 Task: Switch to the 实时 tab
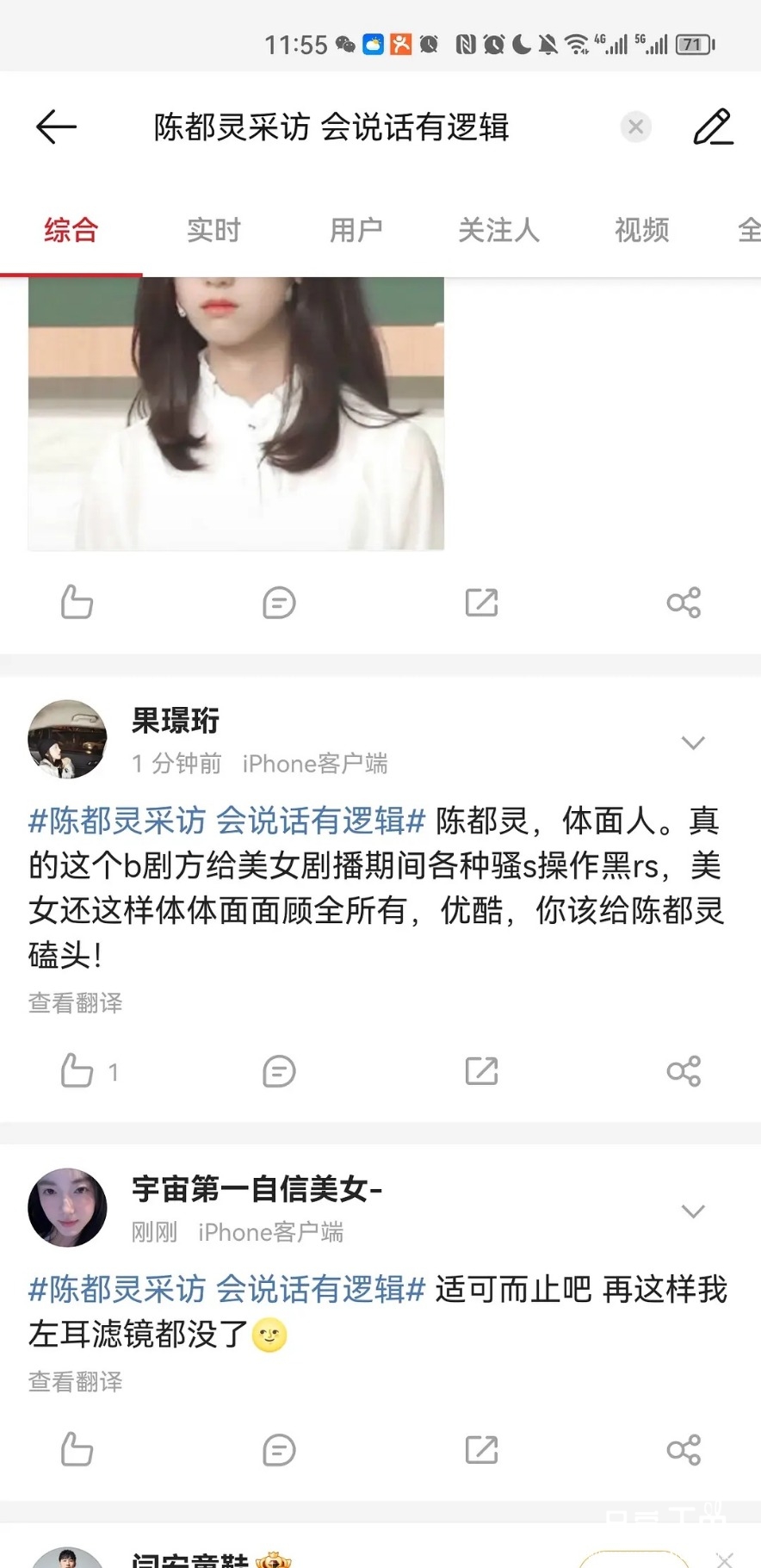click(x=213, y=230)
